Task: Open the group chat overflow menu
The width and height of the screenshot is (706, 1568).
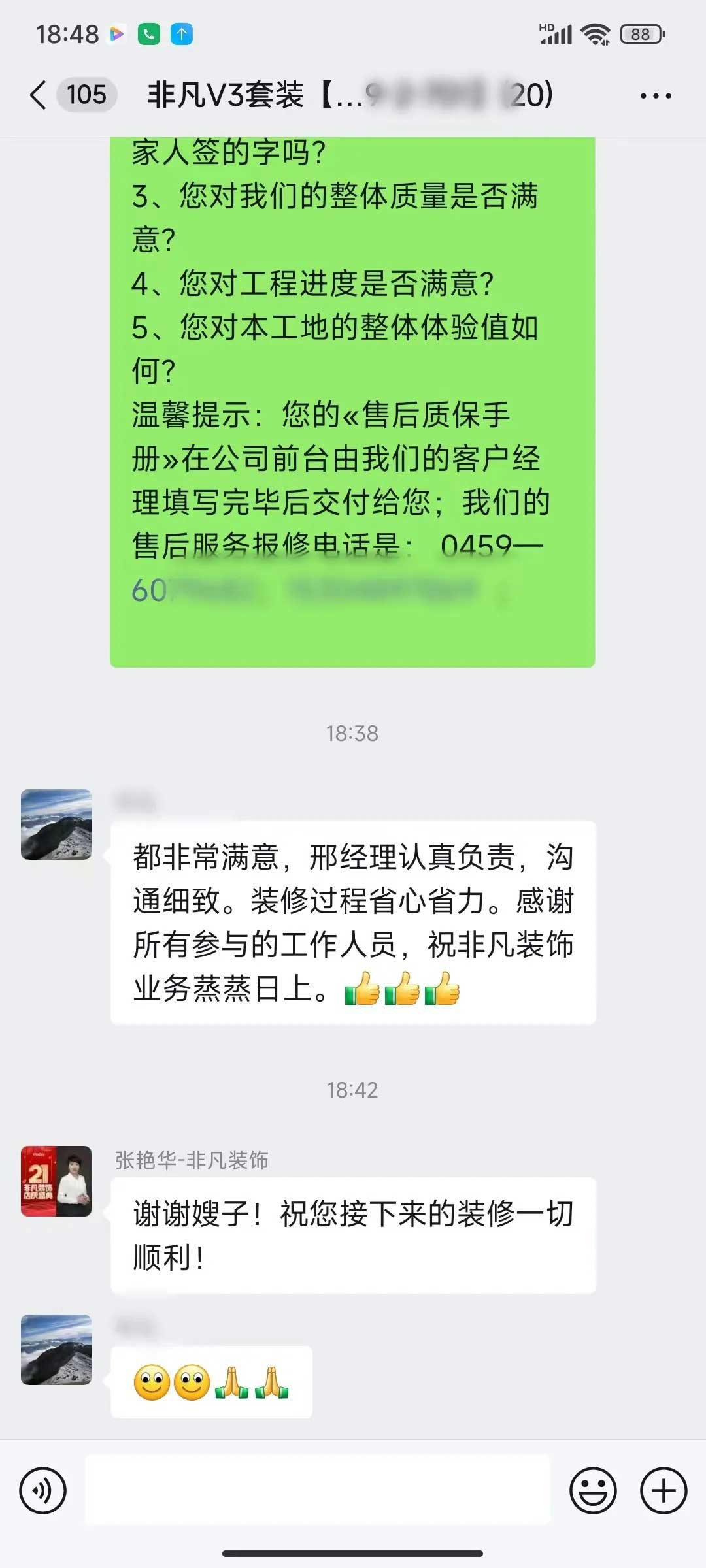Action: 655,96
